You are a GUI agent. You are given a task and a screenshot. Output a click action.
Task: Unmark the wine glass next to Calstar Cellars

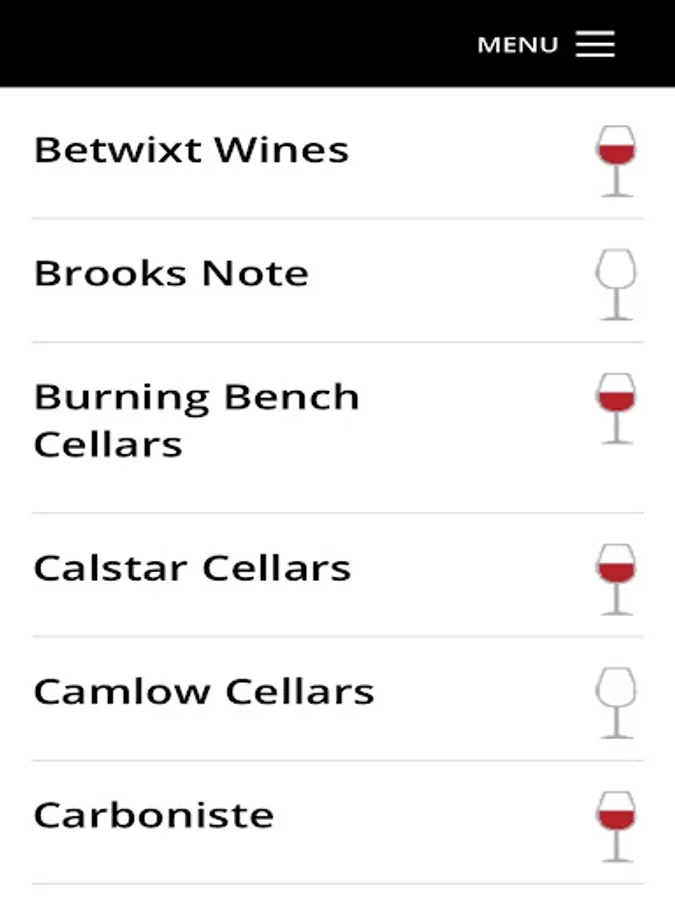(x=616, y=578)
